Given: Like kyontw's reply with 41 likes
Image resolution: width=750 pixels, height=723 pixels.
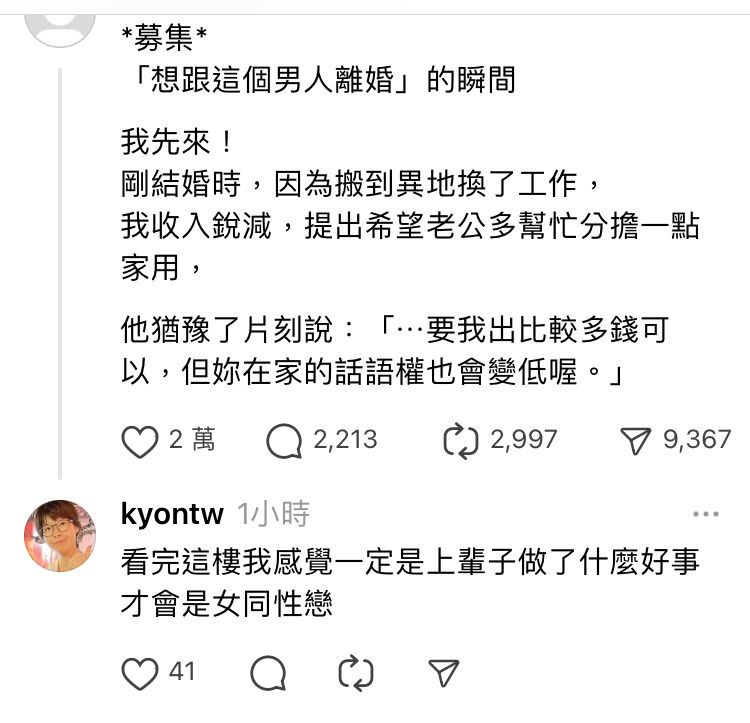Looking at the screenshot, I should point(140,673).
